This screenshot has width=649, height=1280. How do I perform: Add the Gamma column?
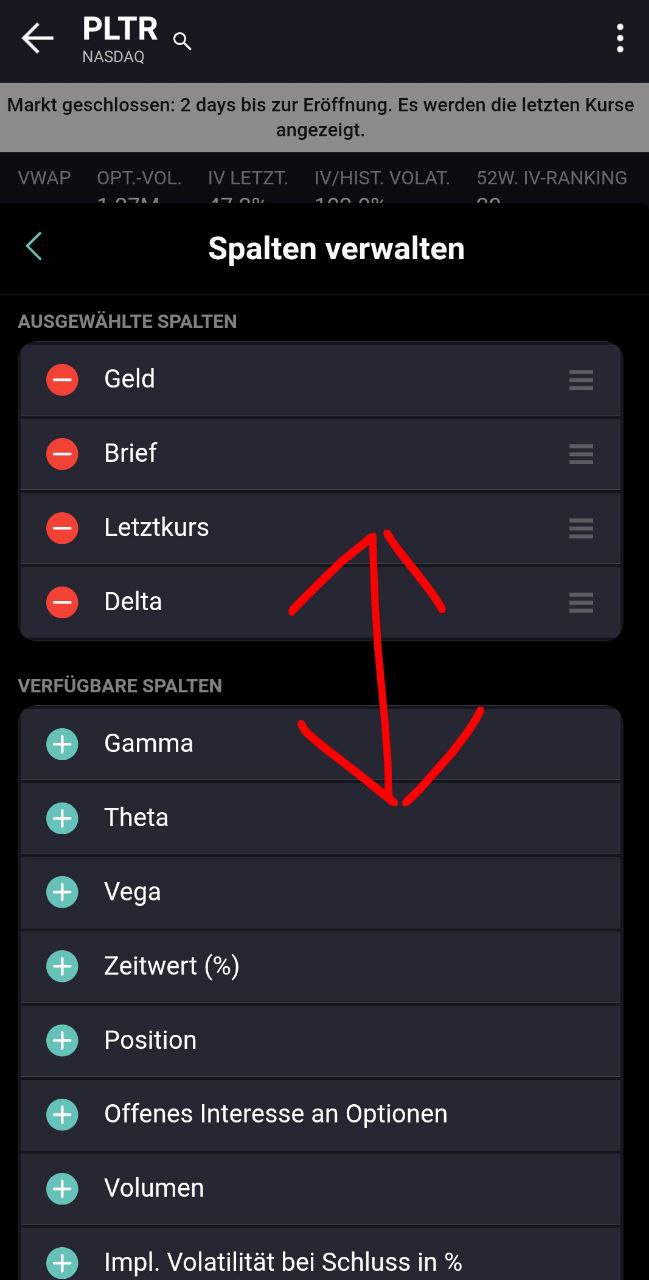(62, 744)
